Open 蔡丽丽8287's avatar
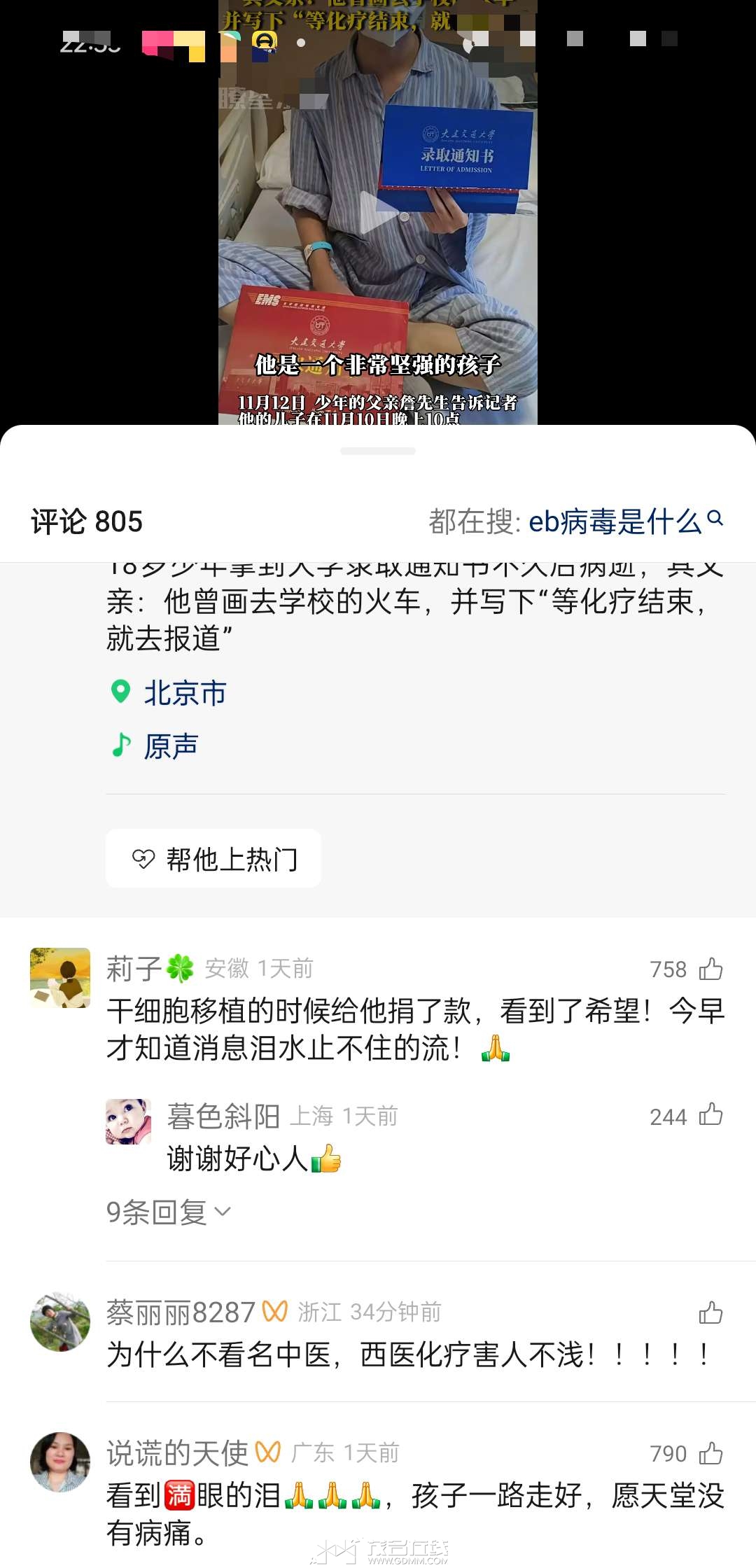 click(60, 1322)
